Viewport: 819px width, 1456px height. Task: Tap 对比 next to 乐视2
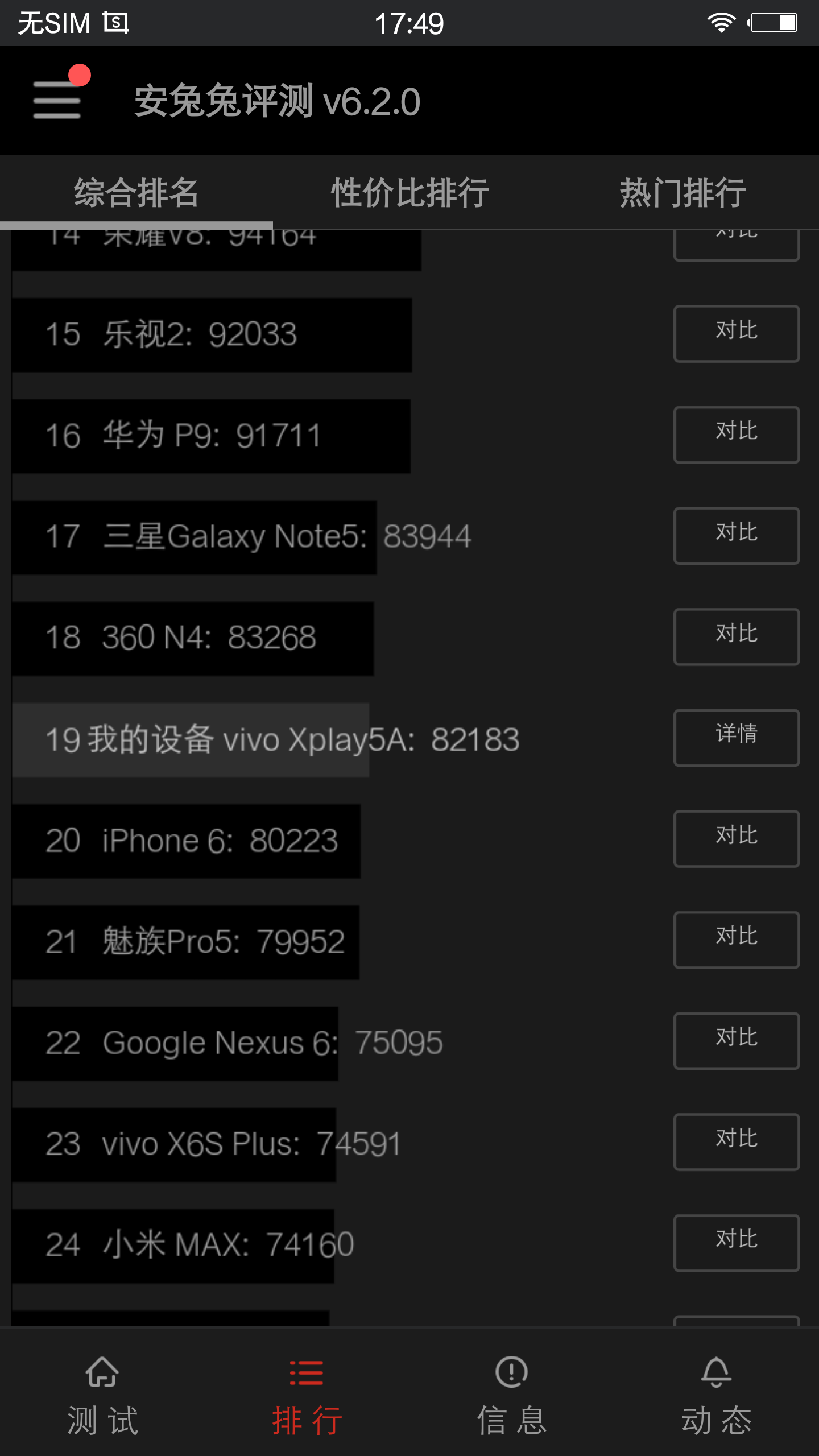[x=737, y=334]
